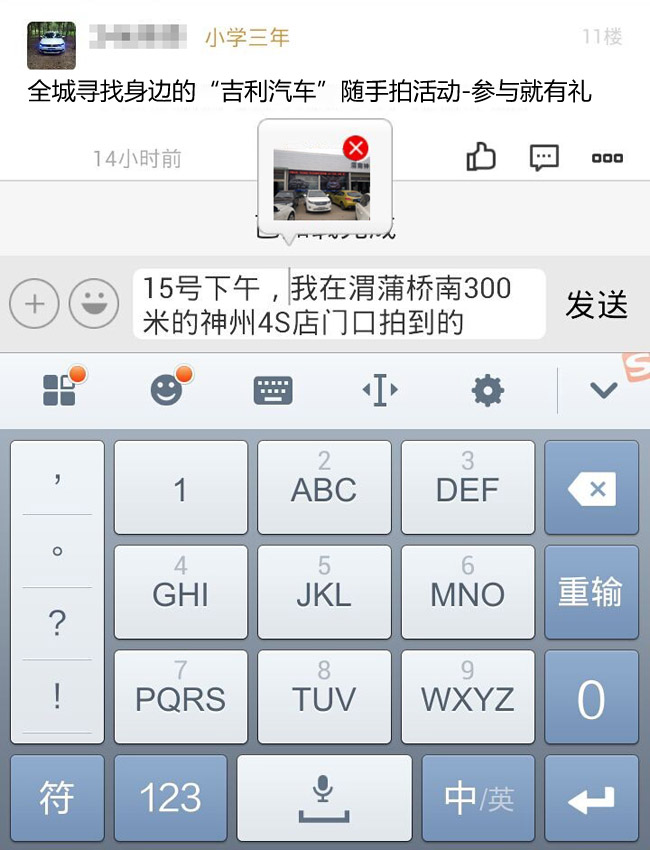Activate the cursor movement tool

coord(380,390)
